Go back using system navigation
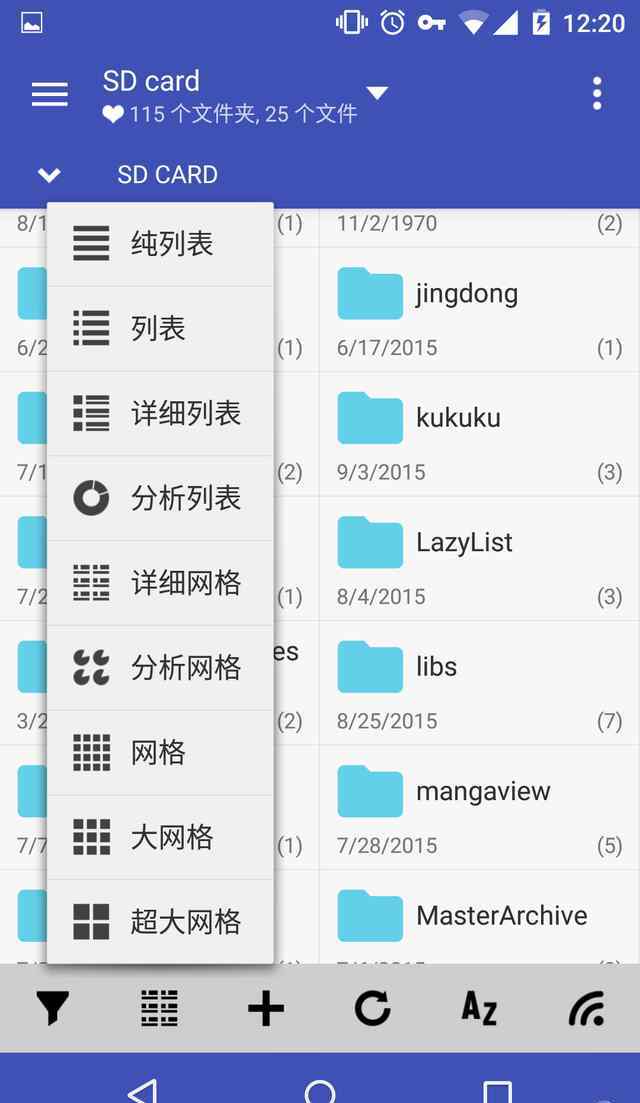The height and width of the screenshot is (1103, 640). (143, 1090)
